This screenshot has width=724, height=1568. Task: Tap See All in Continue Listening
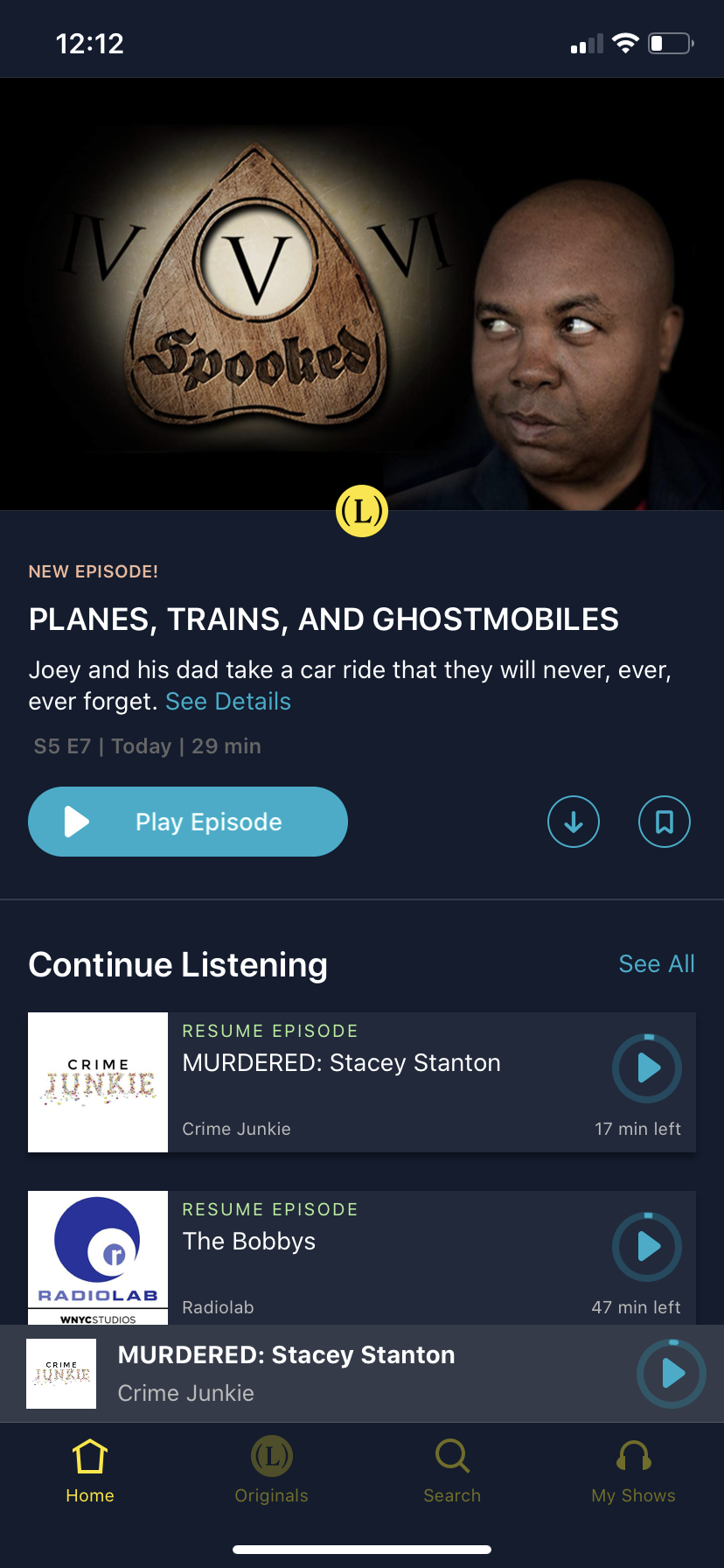point(656,964)
